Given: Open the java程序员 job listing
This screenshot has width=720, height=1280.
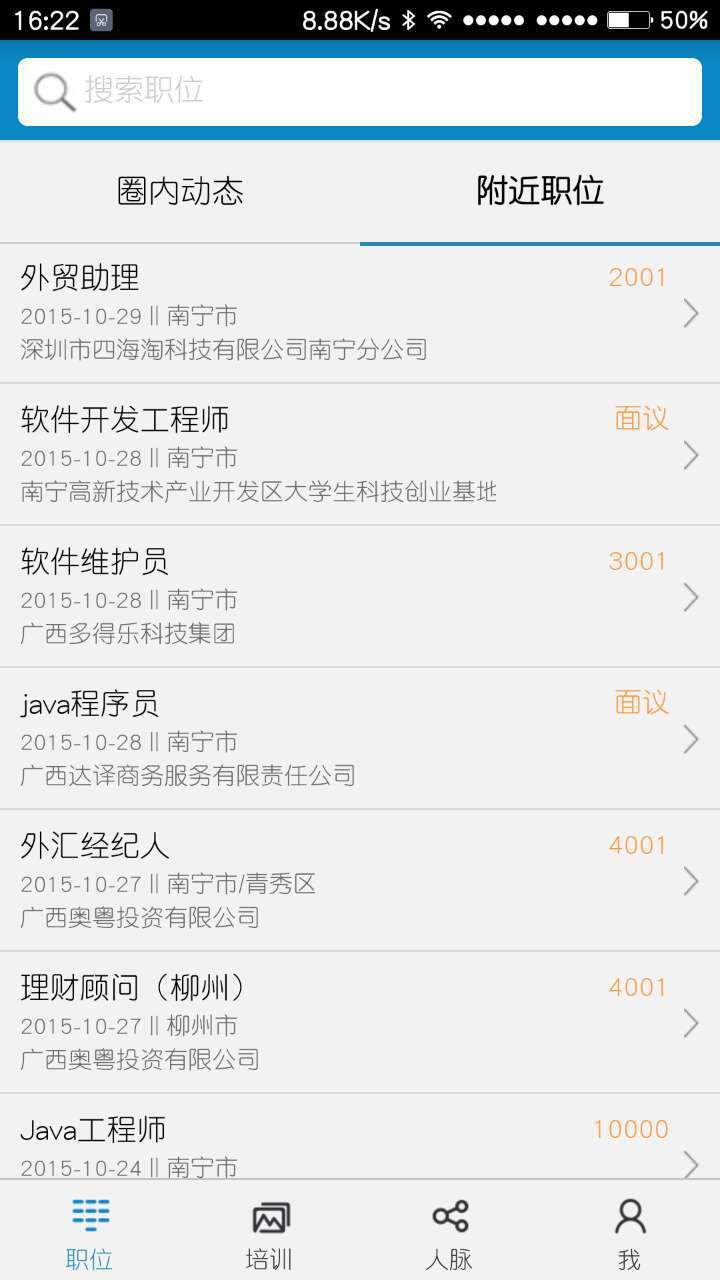Looking at the screenshot, I should 360,739.
